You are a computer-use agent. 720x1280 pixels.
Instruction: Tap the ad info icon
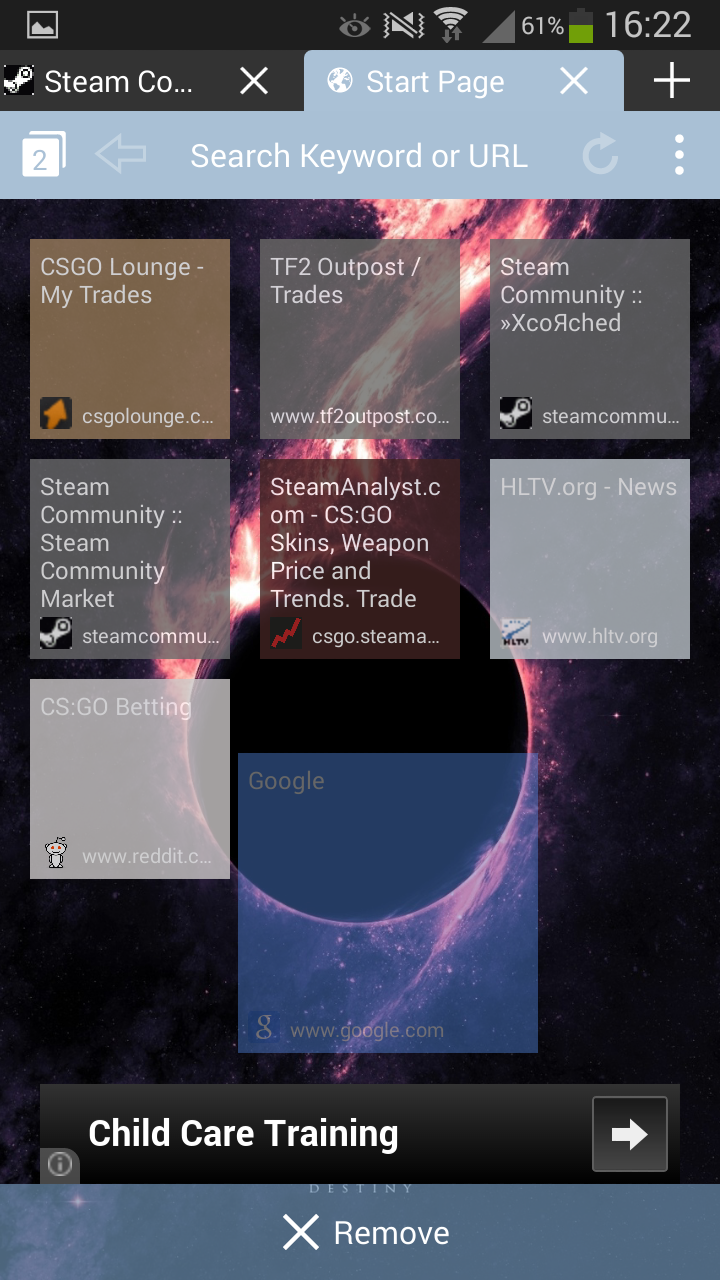click(60, 1165)
